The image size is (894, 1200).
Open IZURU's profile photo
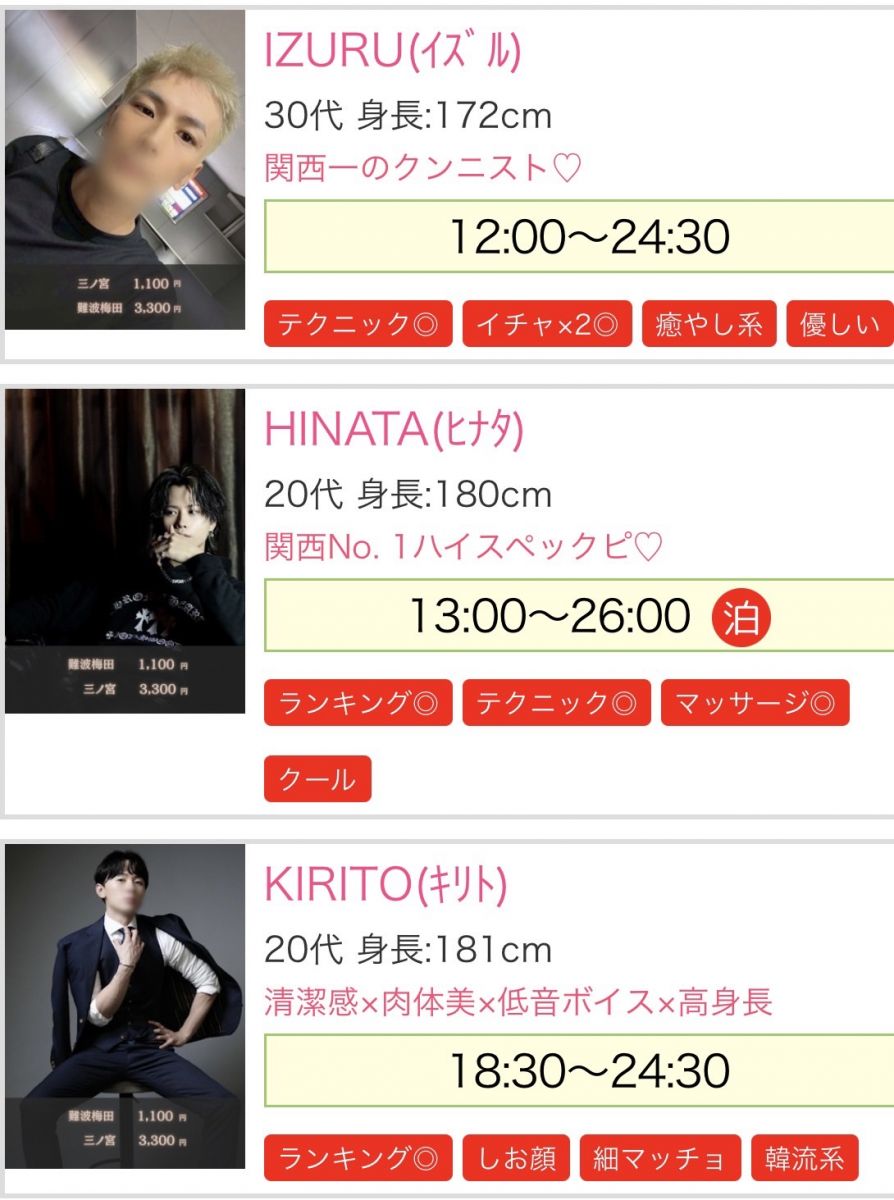point(125,170)
